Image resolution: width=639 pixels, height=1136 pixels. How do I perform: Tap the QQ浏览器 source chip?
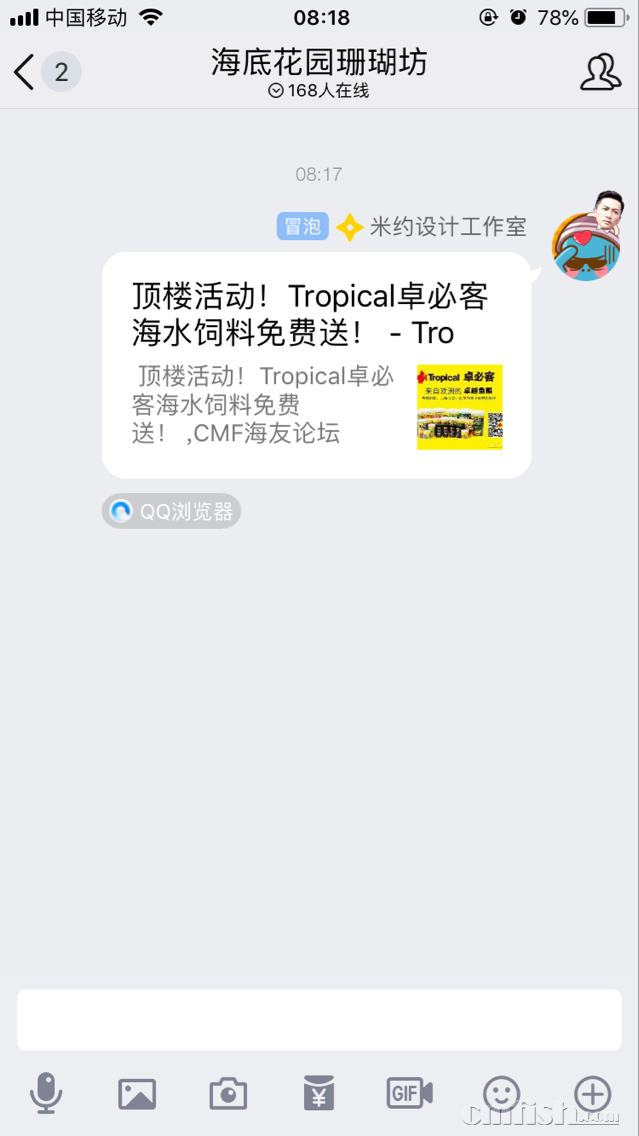[171, 512]
